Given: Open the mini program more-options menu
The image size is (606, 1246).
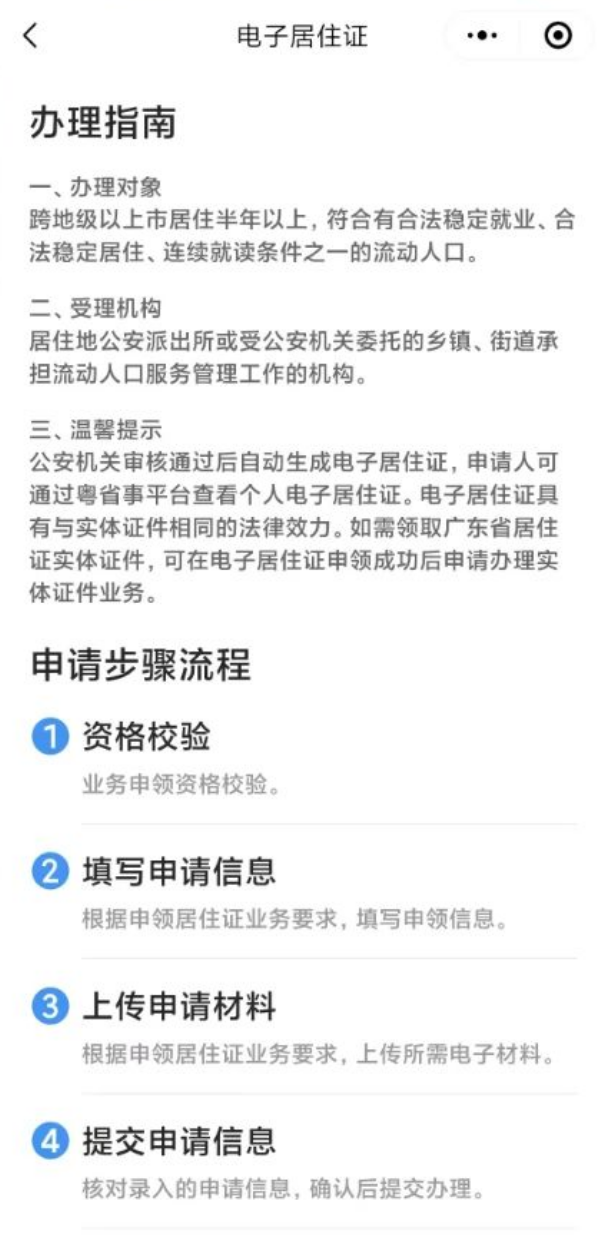Looking at the screenshot, I should point(482,36).
